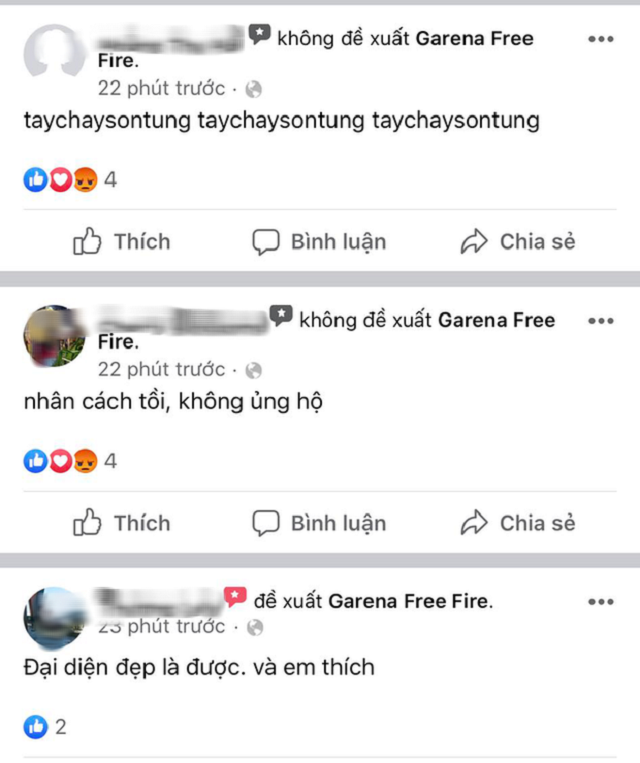Like the 'nhân cách tồi' review

[122, 523]
